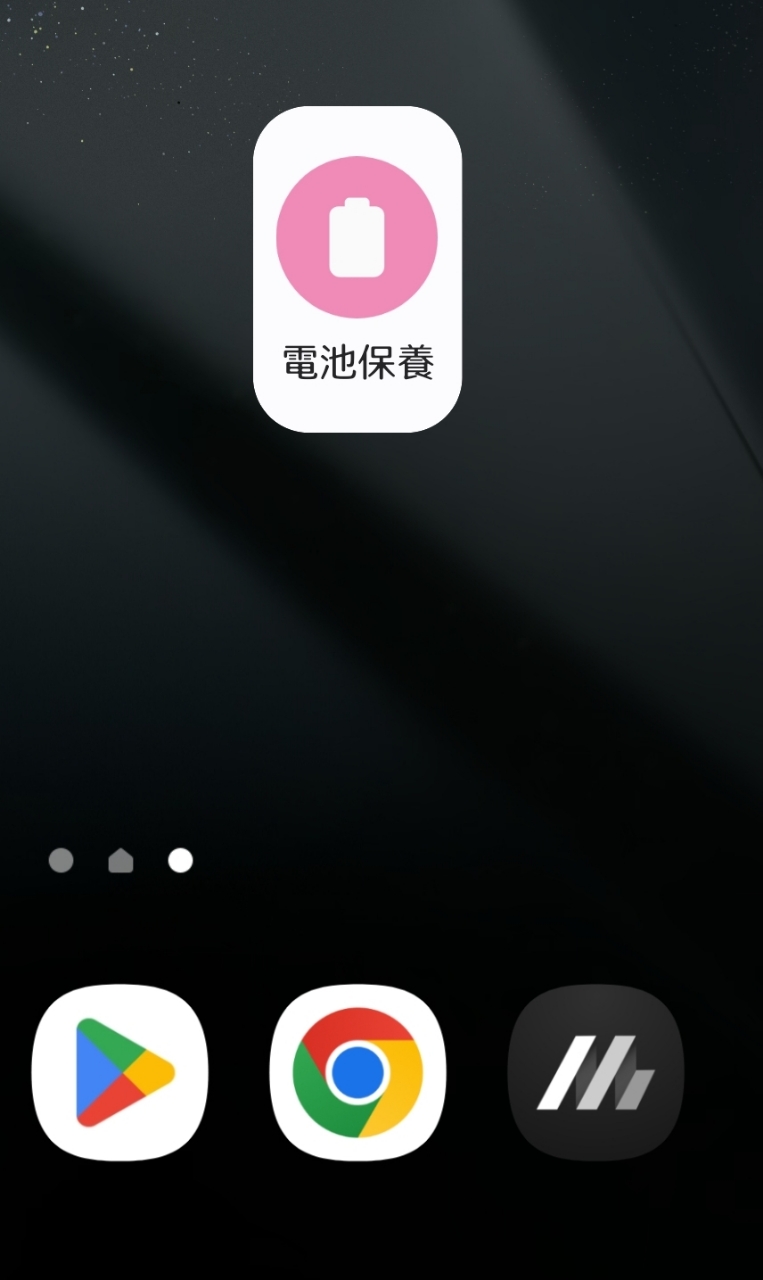Open the Chrome browser
The width and height of the screenshot is (763, 1280).
point(357,1072)
